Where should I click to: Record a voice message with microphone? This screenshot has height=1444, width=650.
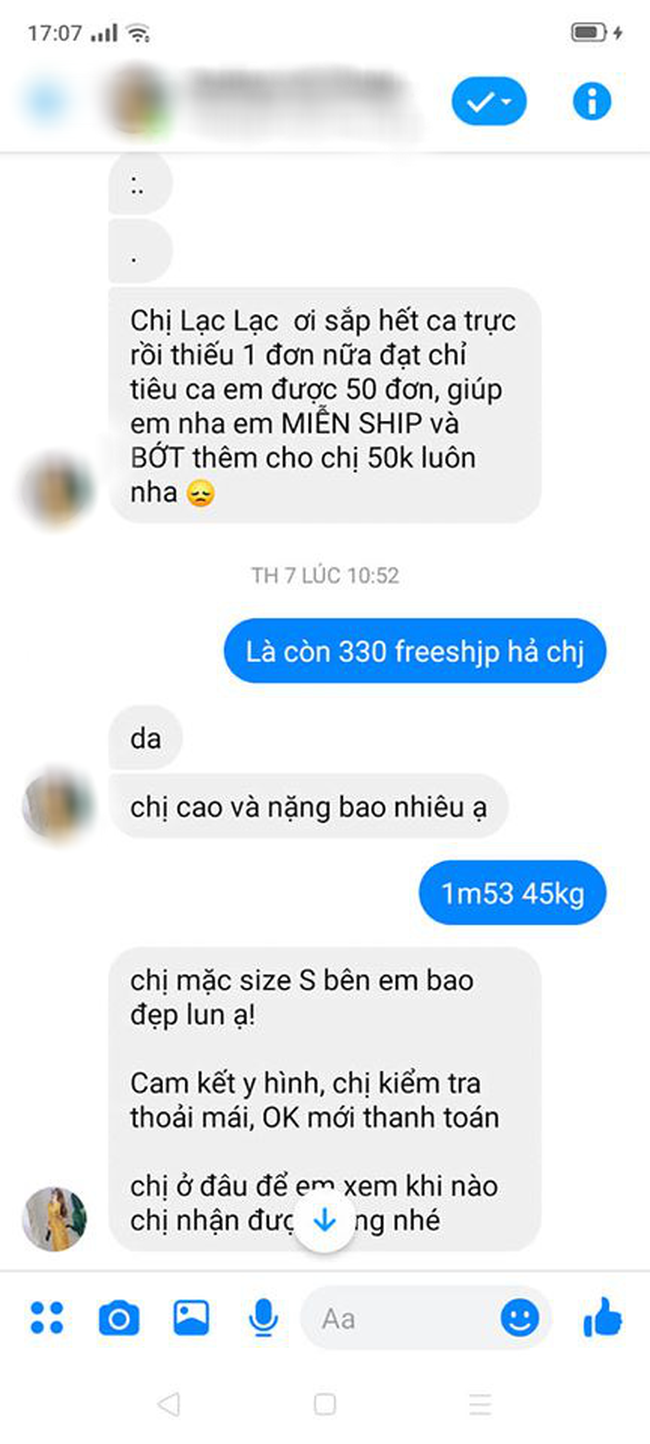coord(263,1318)
